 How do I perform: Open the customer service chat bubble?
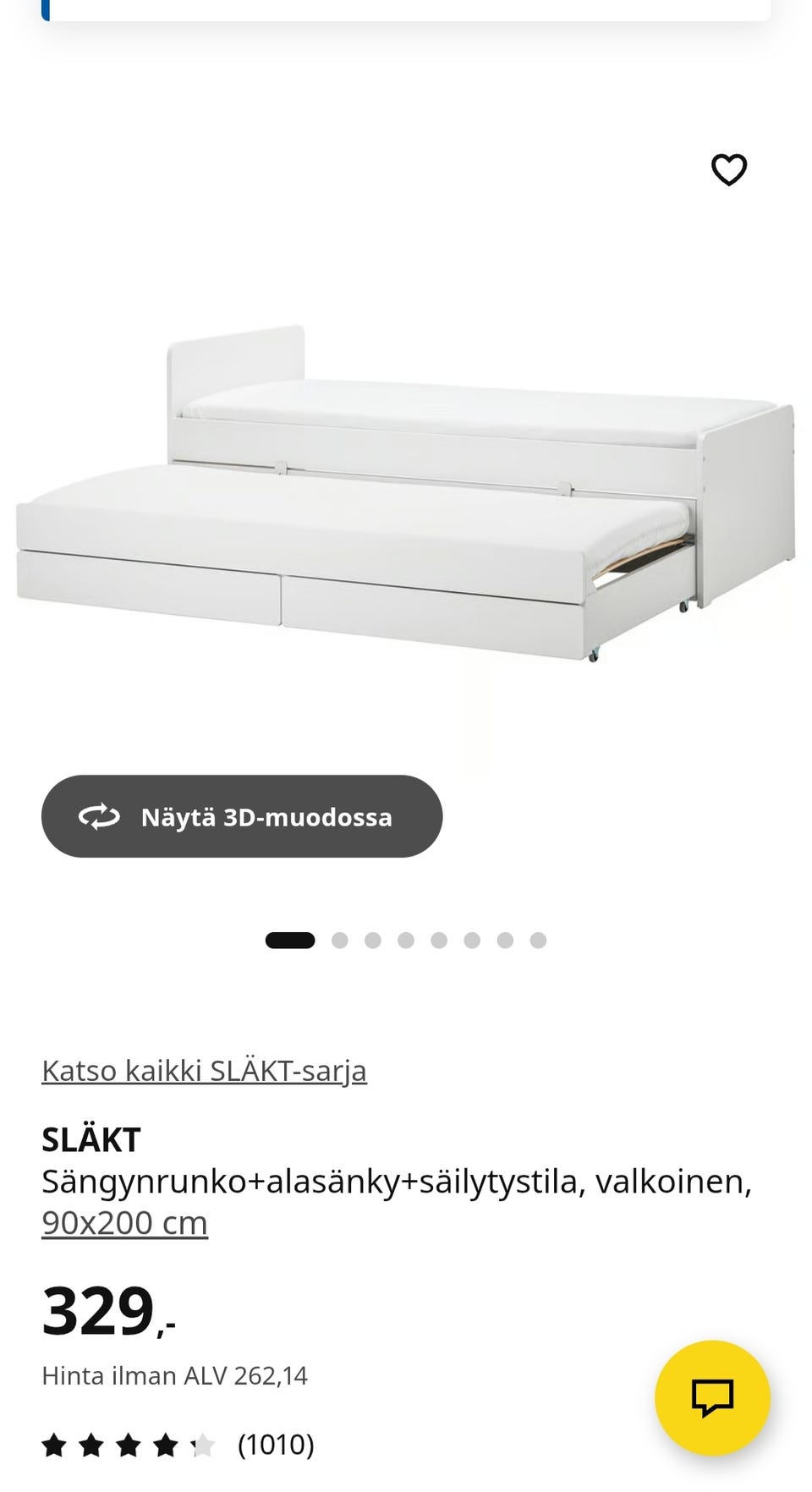point(713,1397)
